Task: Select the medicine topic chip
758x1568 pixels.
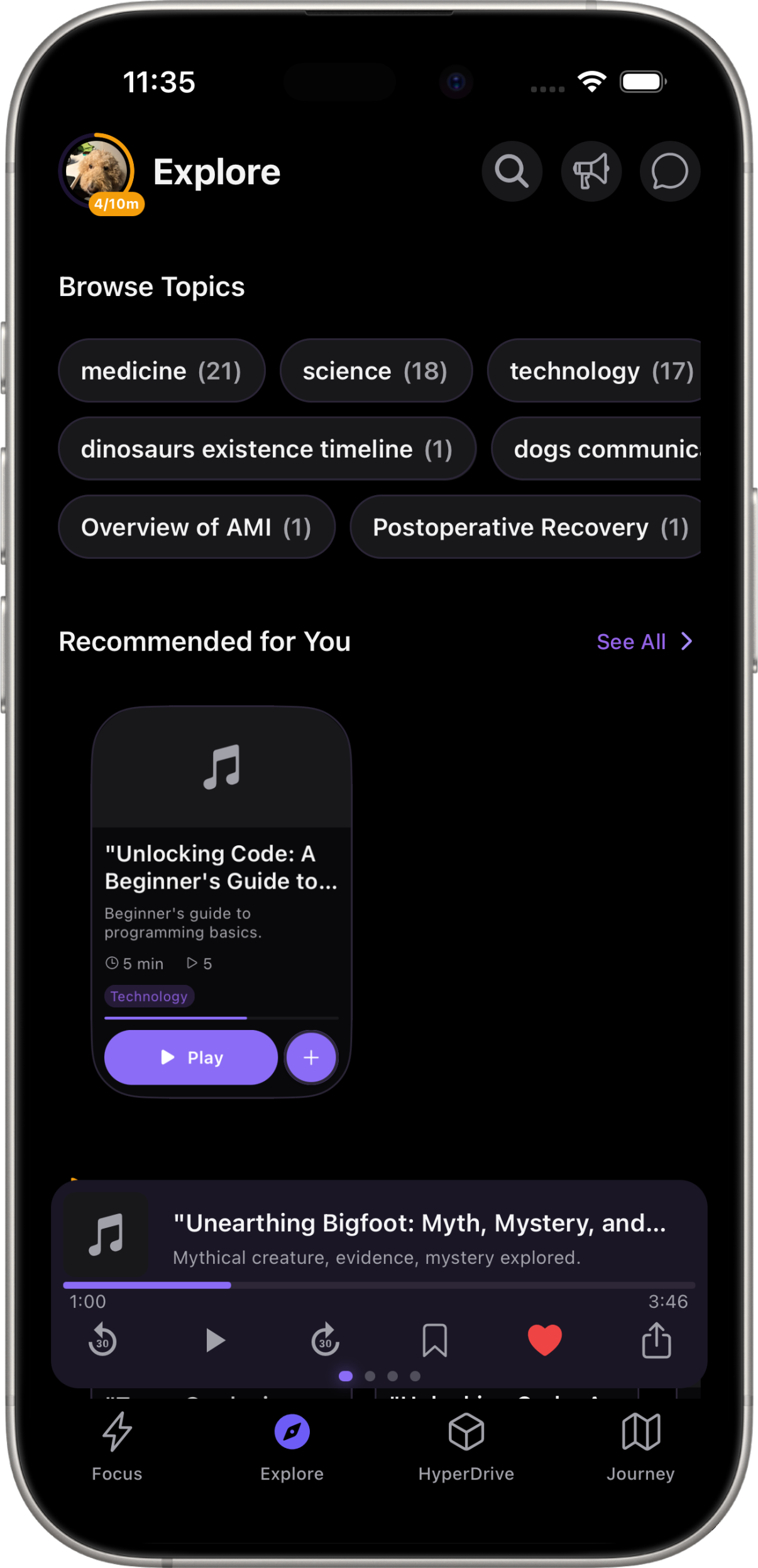Action: pos(162,371)
